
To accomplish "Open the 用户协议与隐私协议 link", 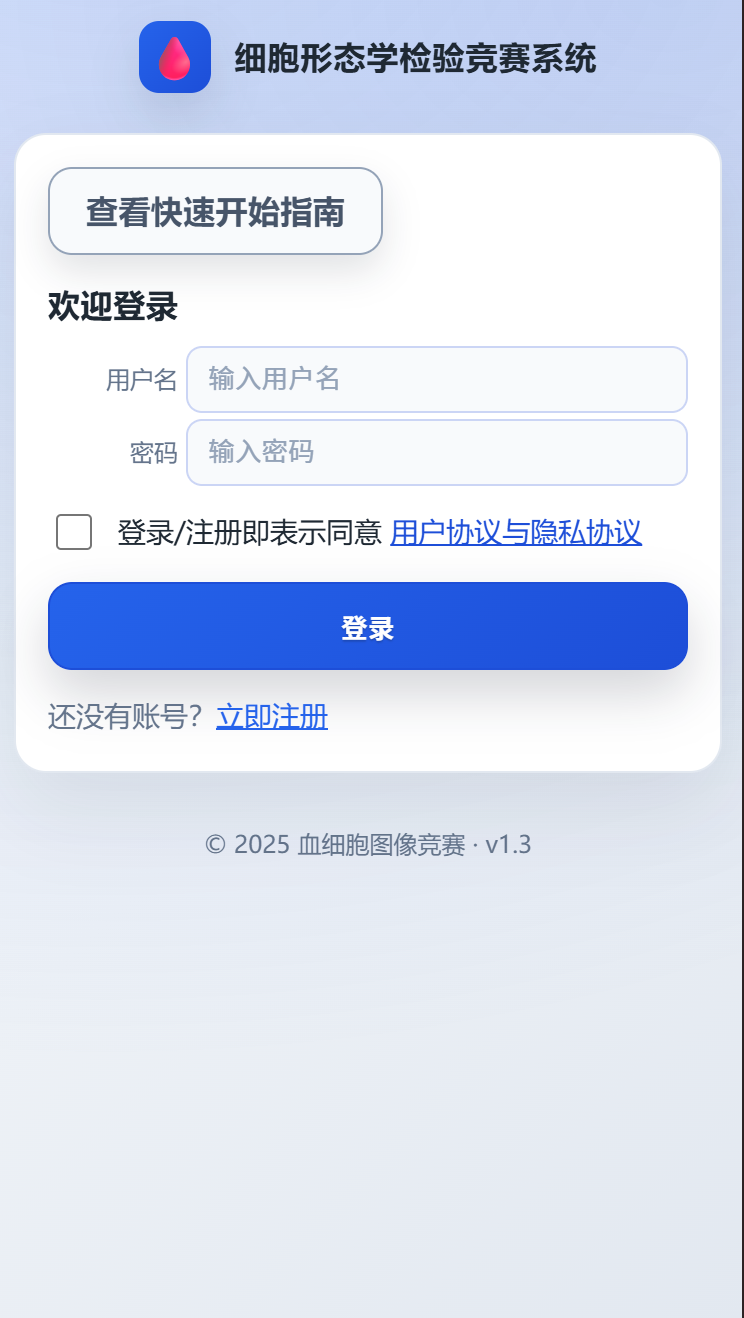I will [x=515, y=532].
